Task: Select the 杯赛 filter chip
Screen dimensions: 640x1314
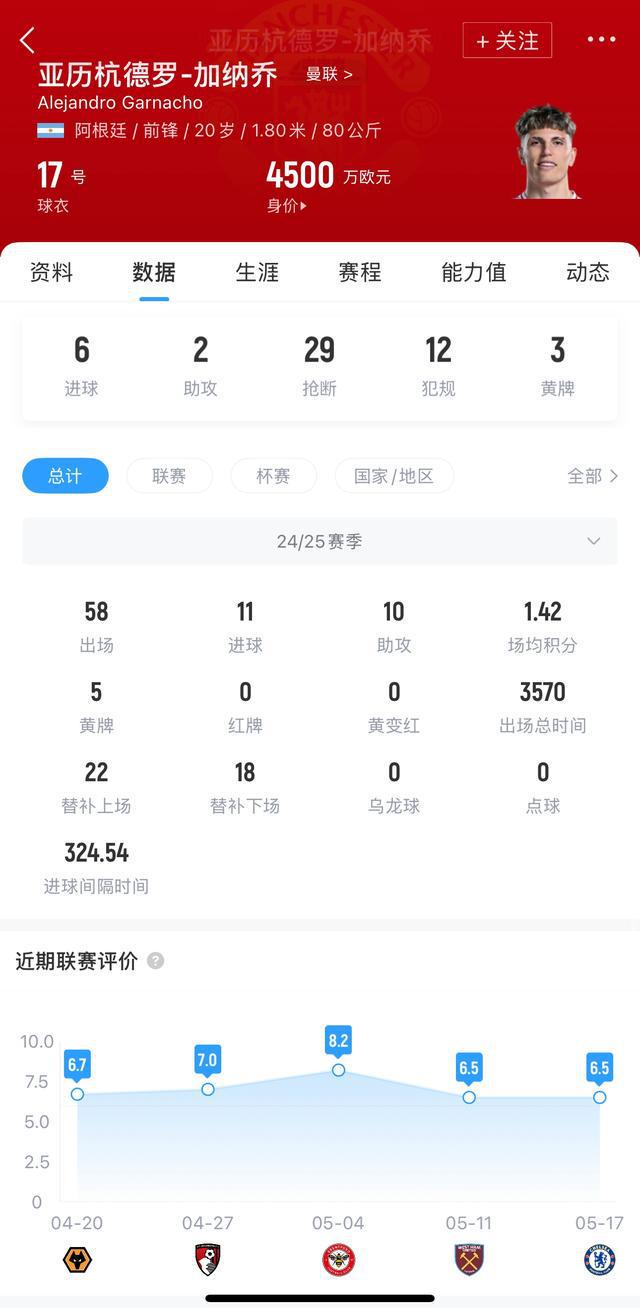Action: (273, 476)
